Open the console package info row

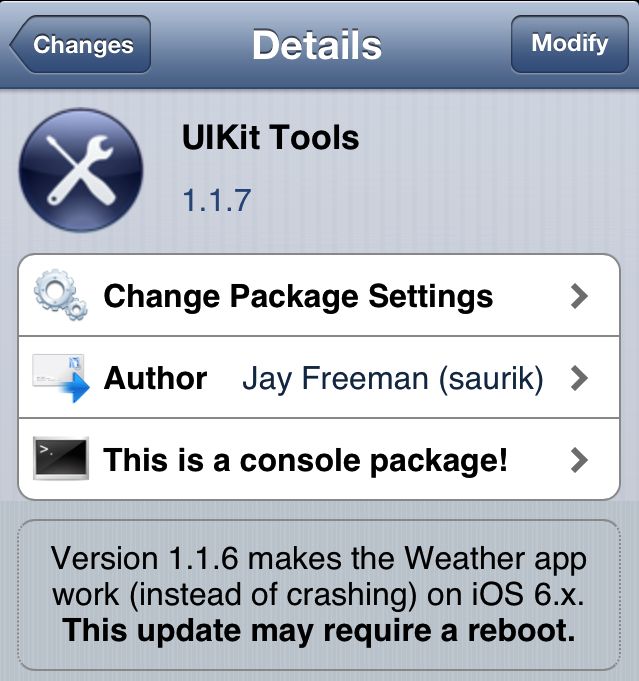(318, 460)
